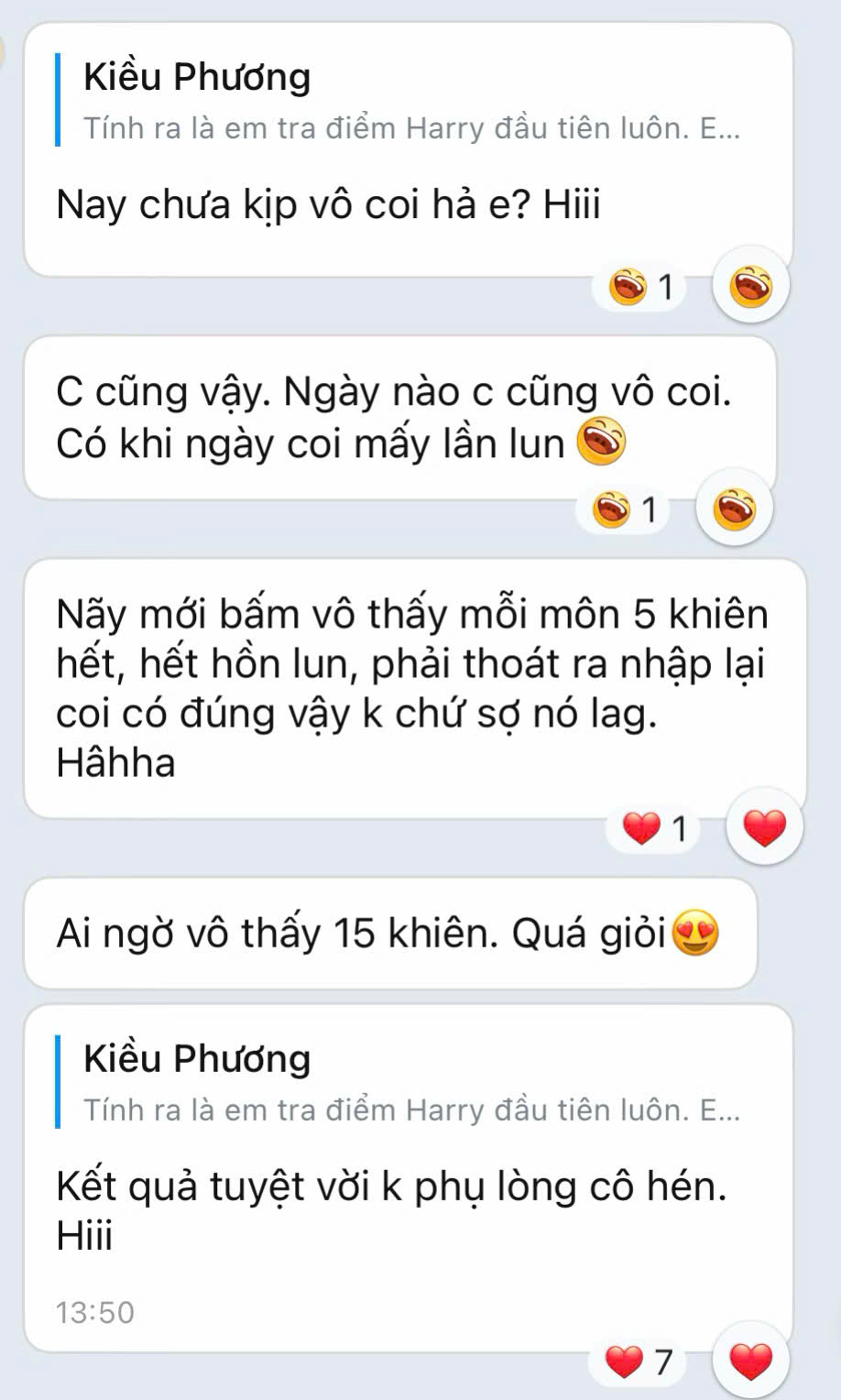The height and width of the screenshot is (1400, 841).
Task: Open quoted Kiều Phương reply above 'Kết quả tuyệt vời'
Action: click(x=403, y=1083)
